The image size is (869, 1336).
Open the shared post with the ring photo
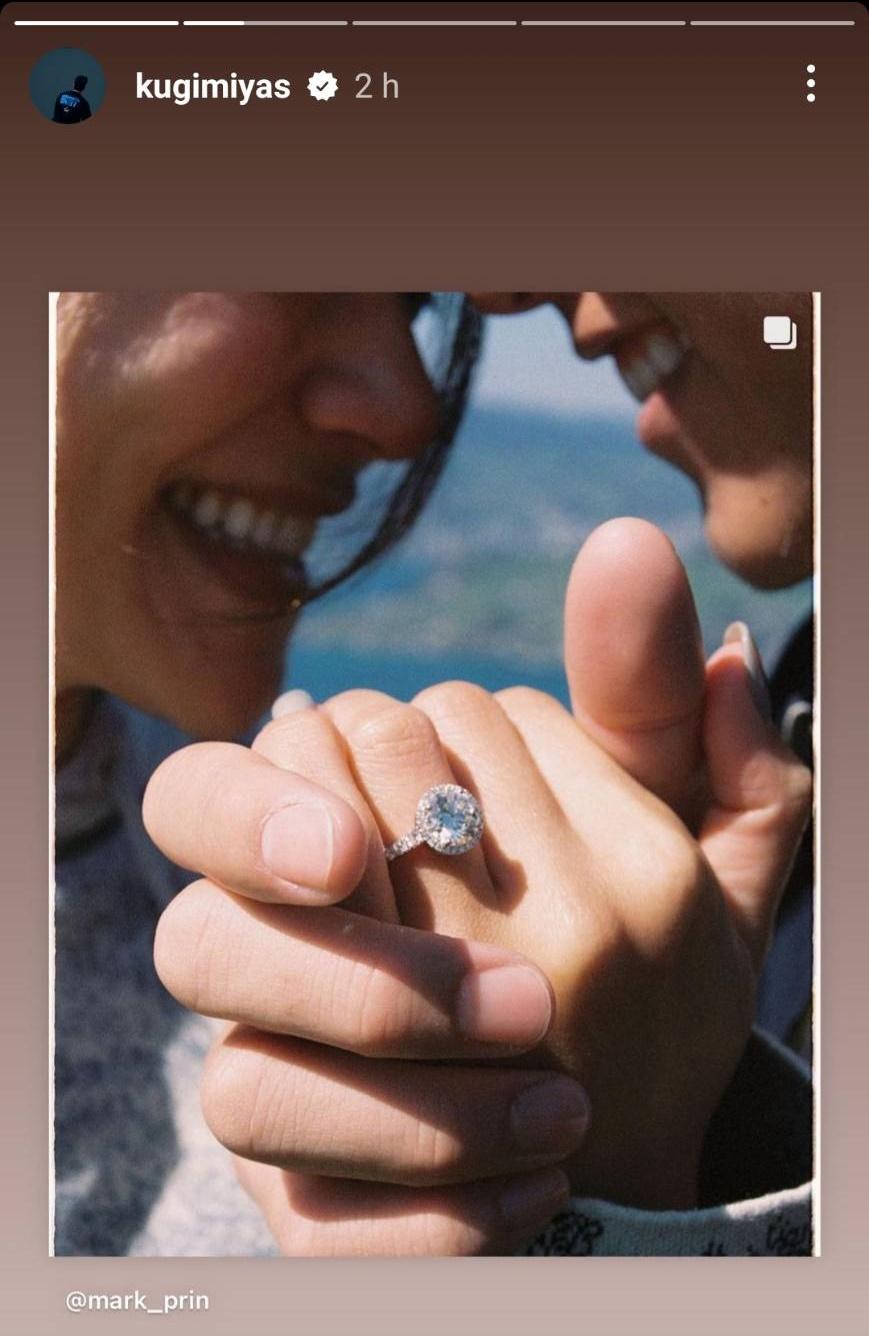point(434,772)
